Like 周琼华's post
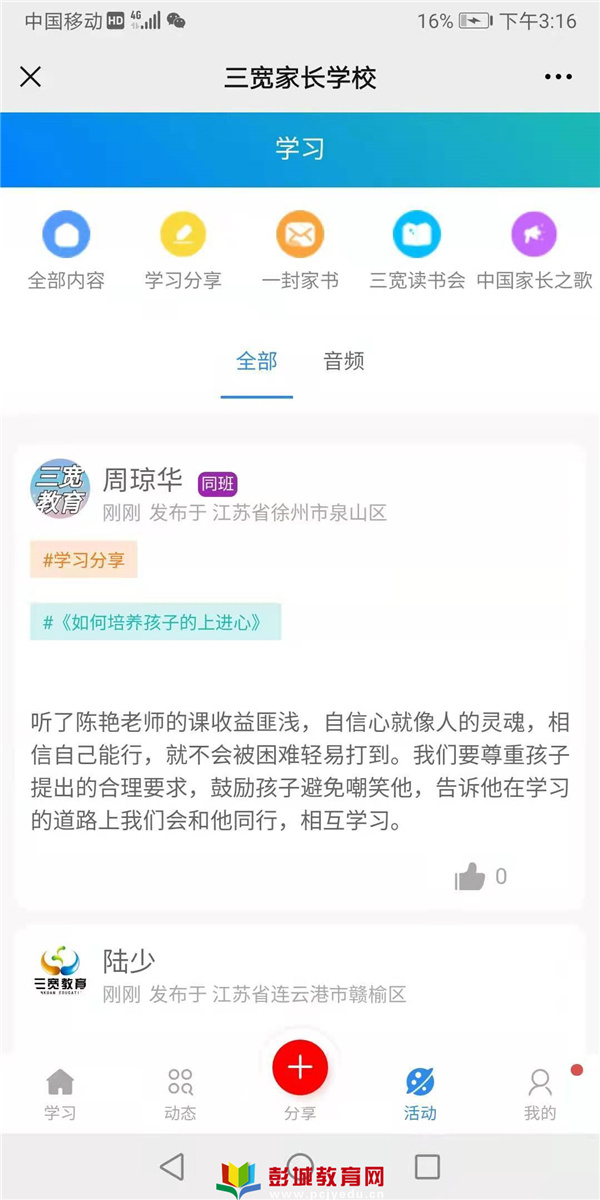The width and height of the screenshot is (600, 1200). [x=470, y=877]
